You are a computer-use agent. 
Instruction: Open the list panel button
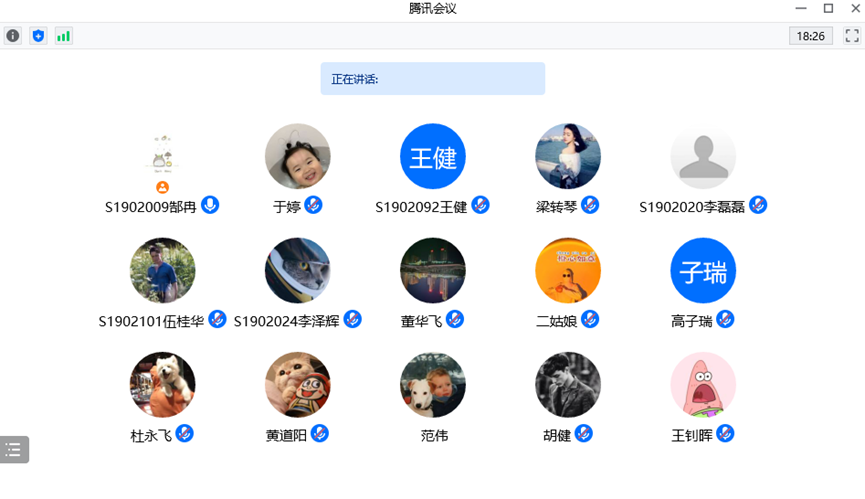14,450
